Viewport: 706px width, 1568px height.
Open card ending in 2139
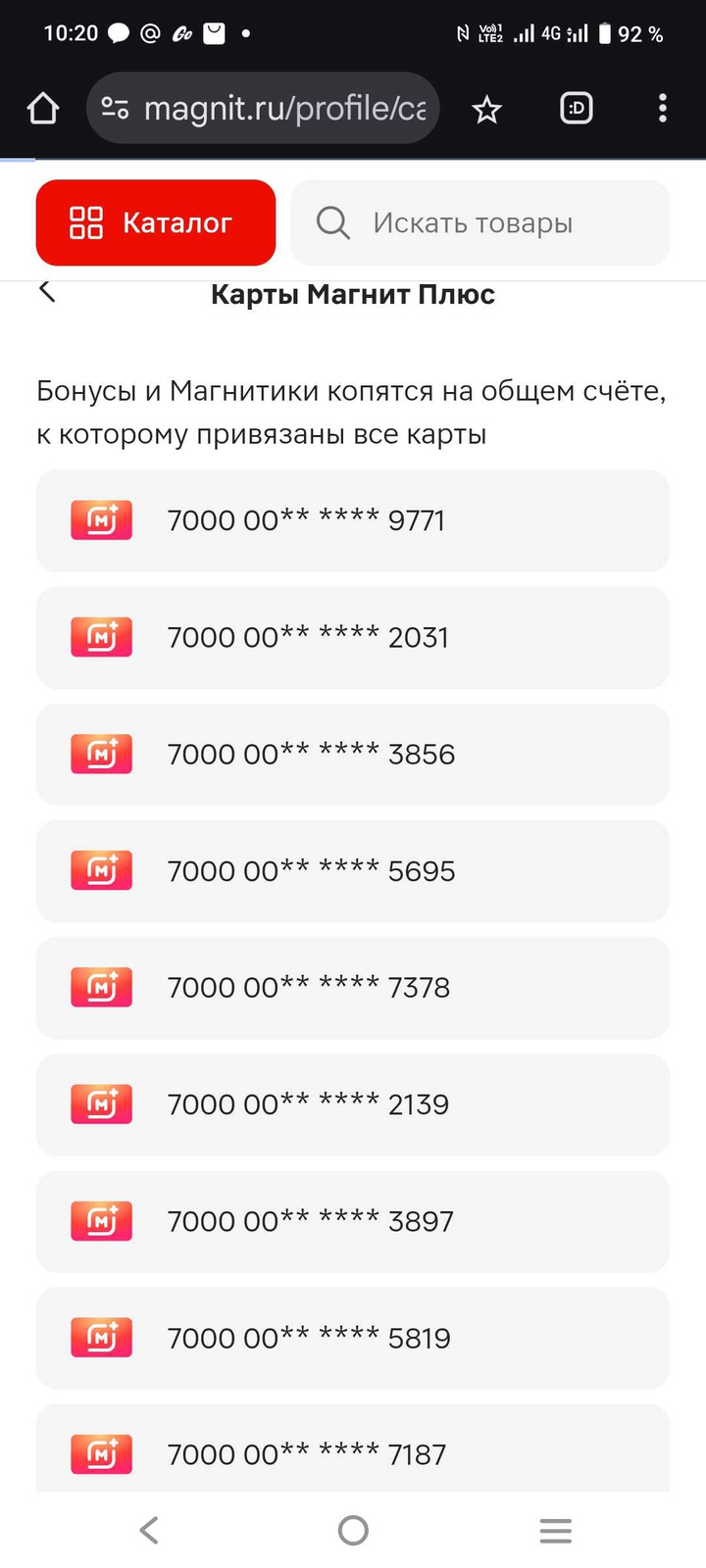[352, 1103]
